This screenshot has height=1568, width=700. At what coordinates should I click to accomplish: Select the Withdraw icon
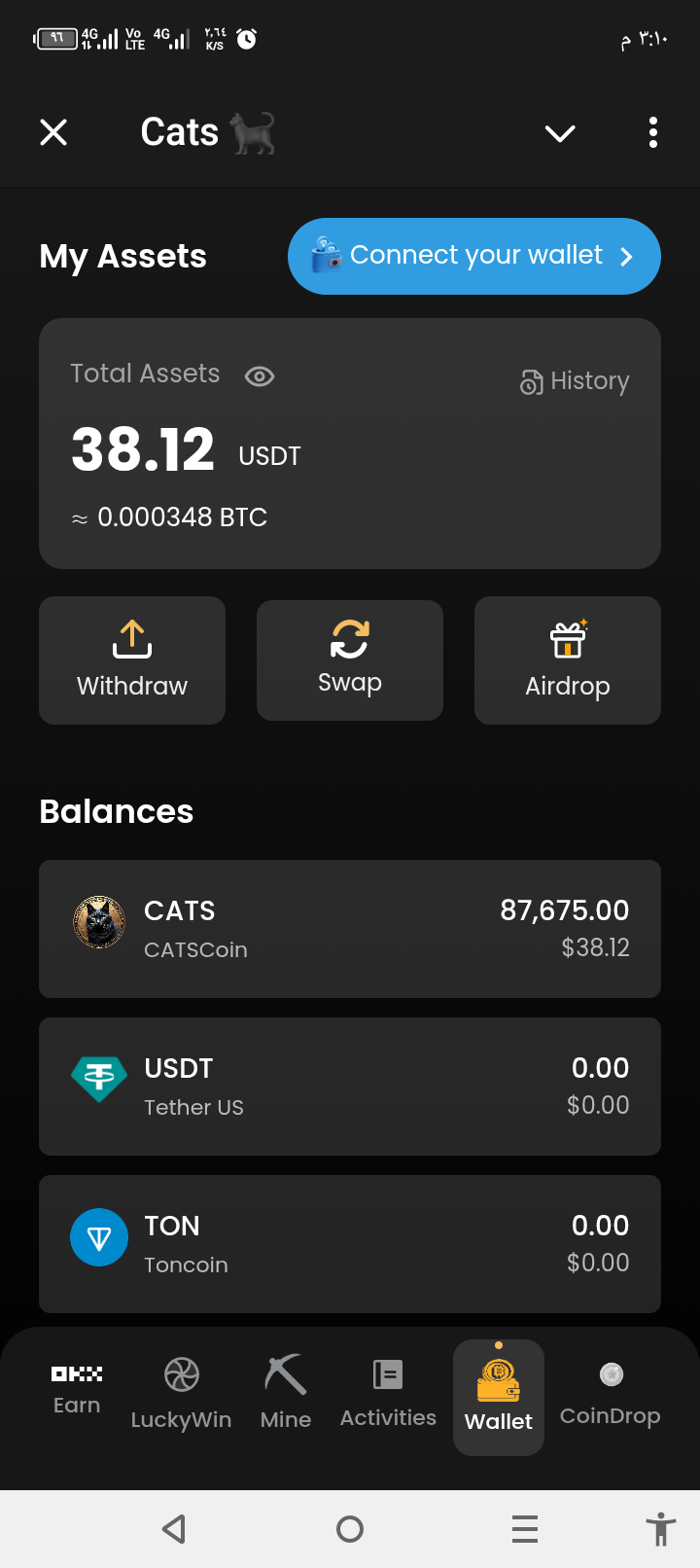(x=131, y=639)
